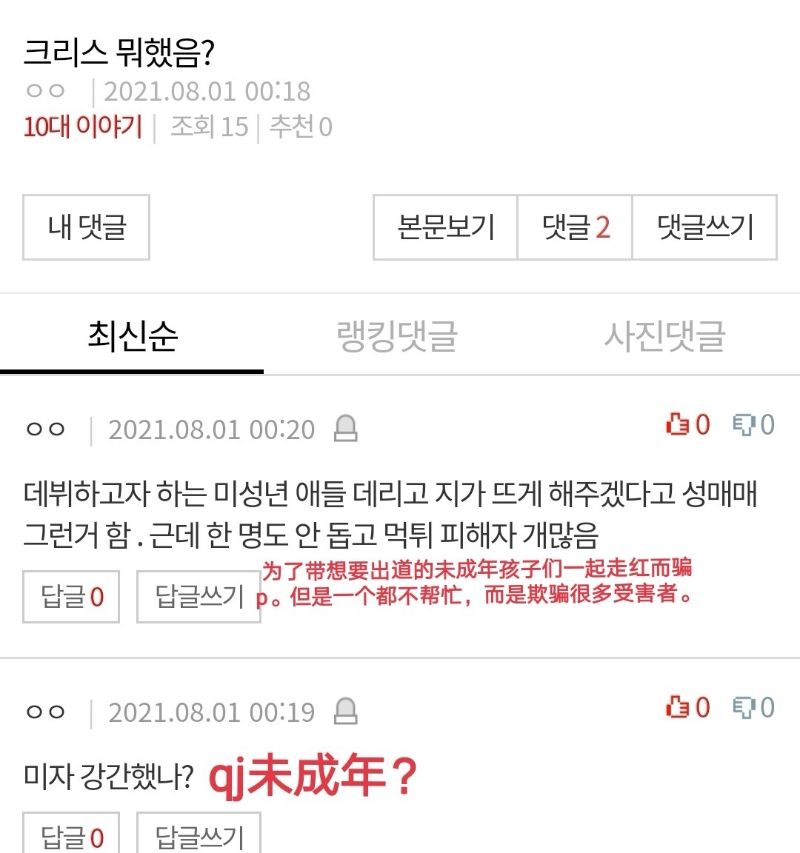This screenshot has height=853, width=800.
Task: Report the comment posted at 00:20
Action: (x=346, y=430)
